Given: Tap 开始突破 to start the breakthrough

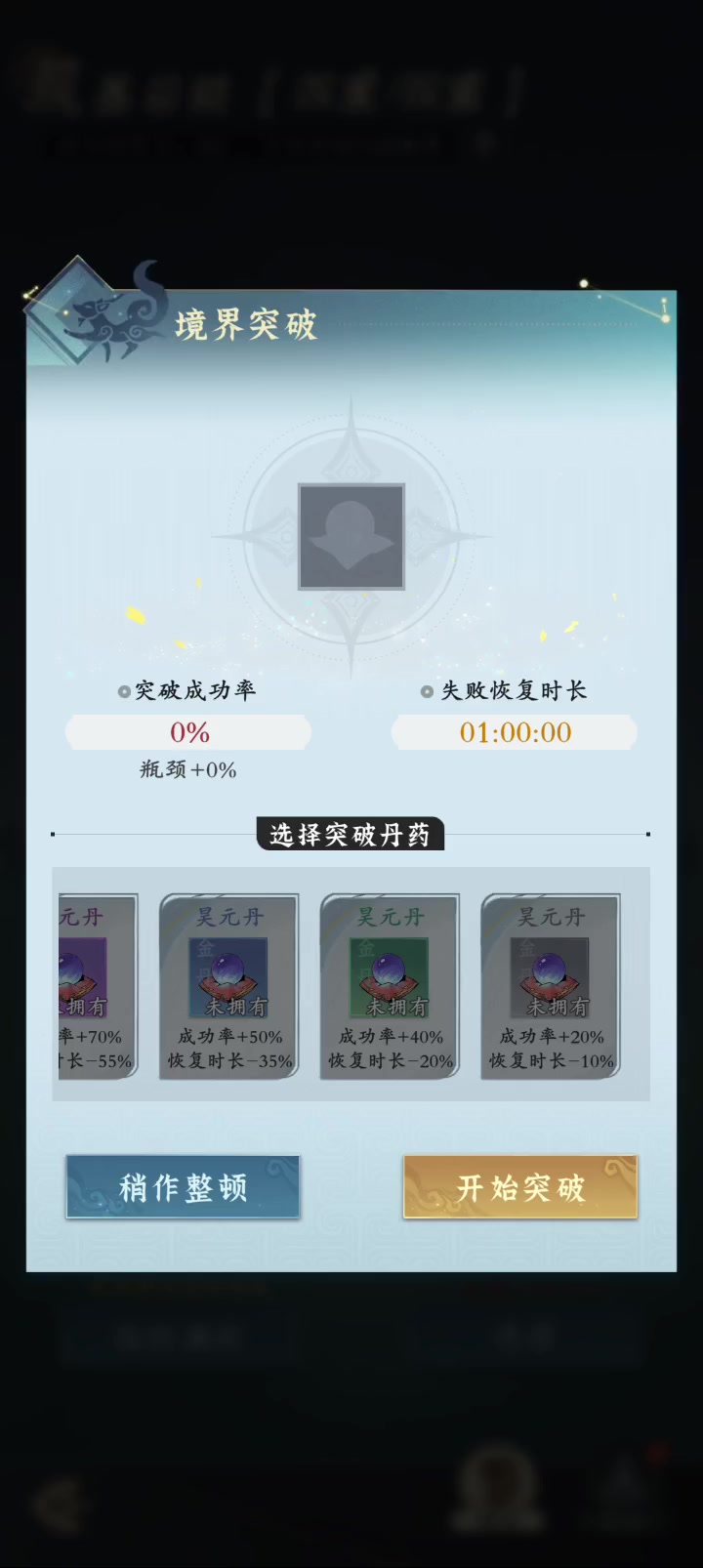Looking at the screenshot, I should pyautogui.click(x=520, y=1186).
